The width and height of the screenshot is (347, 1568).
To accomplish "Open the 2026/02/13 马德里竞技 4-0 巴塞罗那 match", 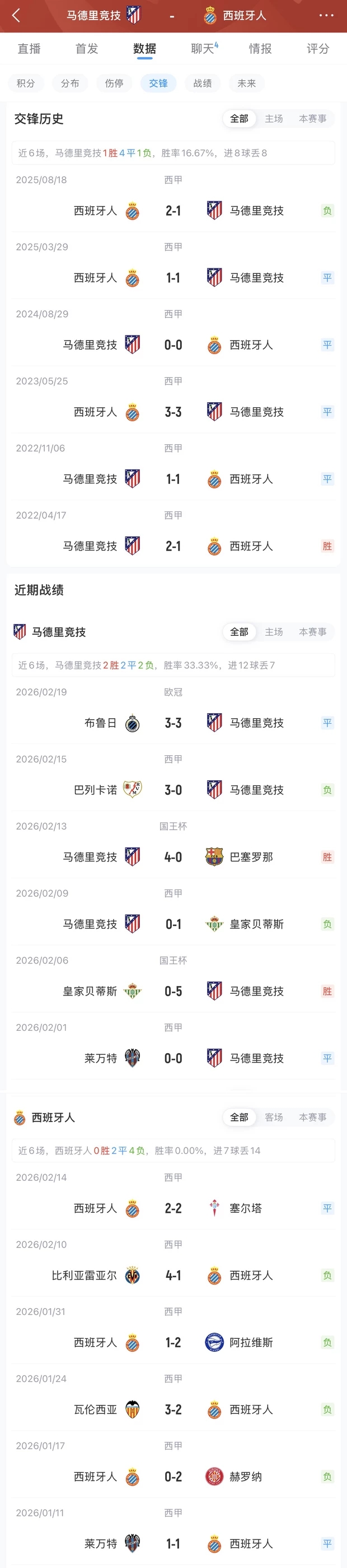I will tap(173, 857).
